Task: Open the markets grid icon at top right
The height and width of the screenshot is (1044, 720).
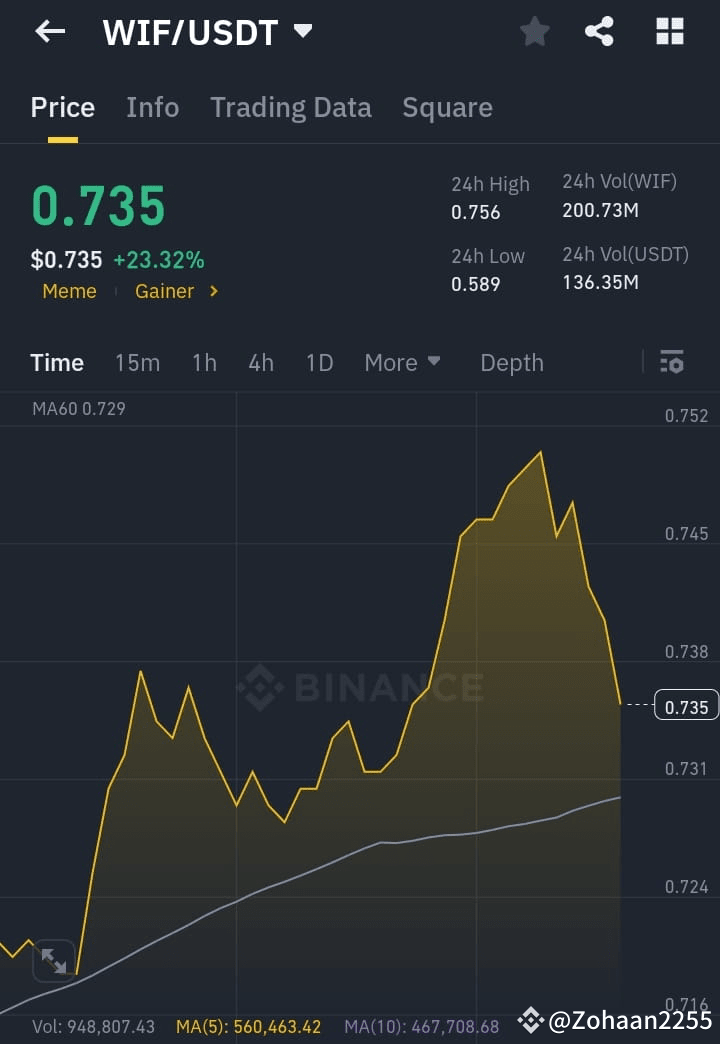Action: click(668, 31)
